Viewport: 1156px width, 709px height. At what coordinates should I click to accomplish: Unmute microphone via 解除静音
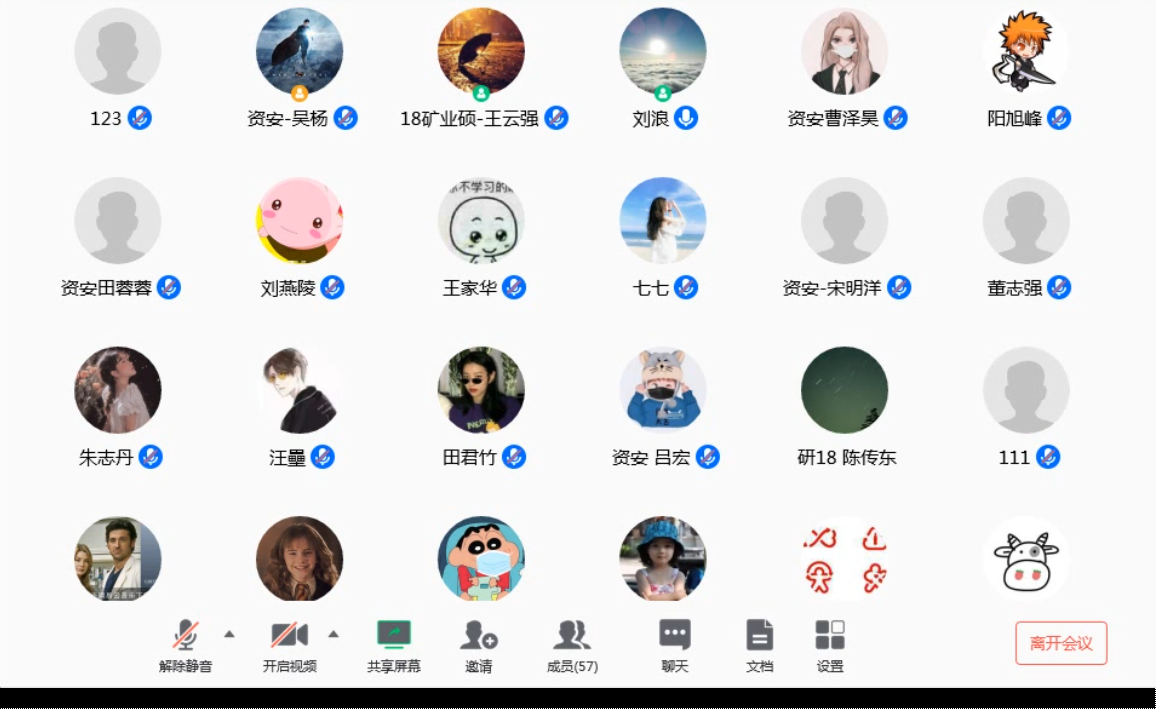185,644
